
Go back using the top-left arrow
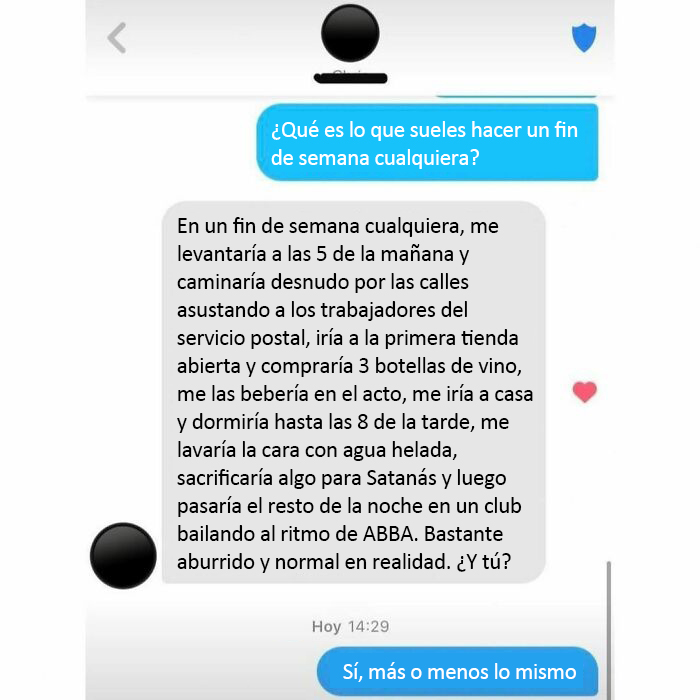coord(117,39)
